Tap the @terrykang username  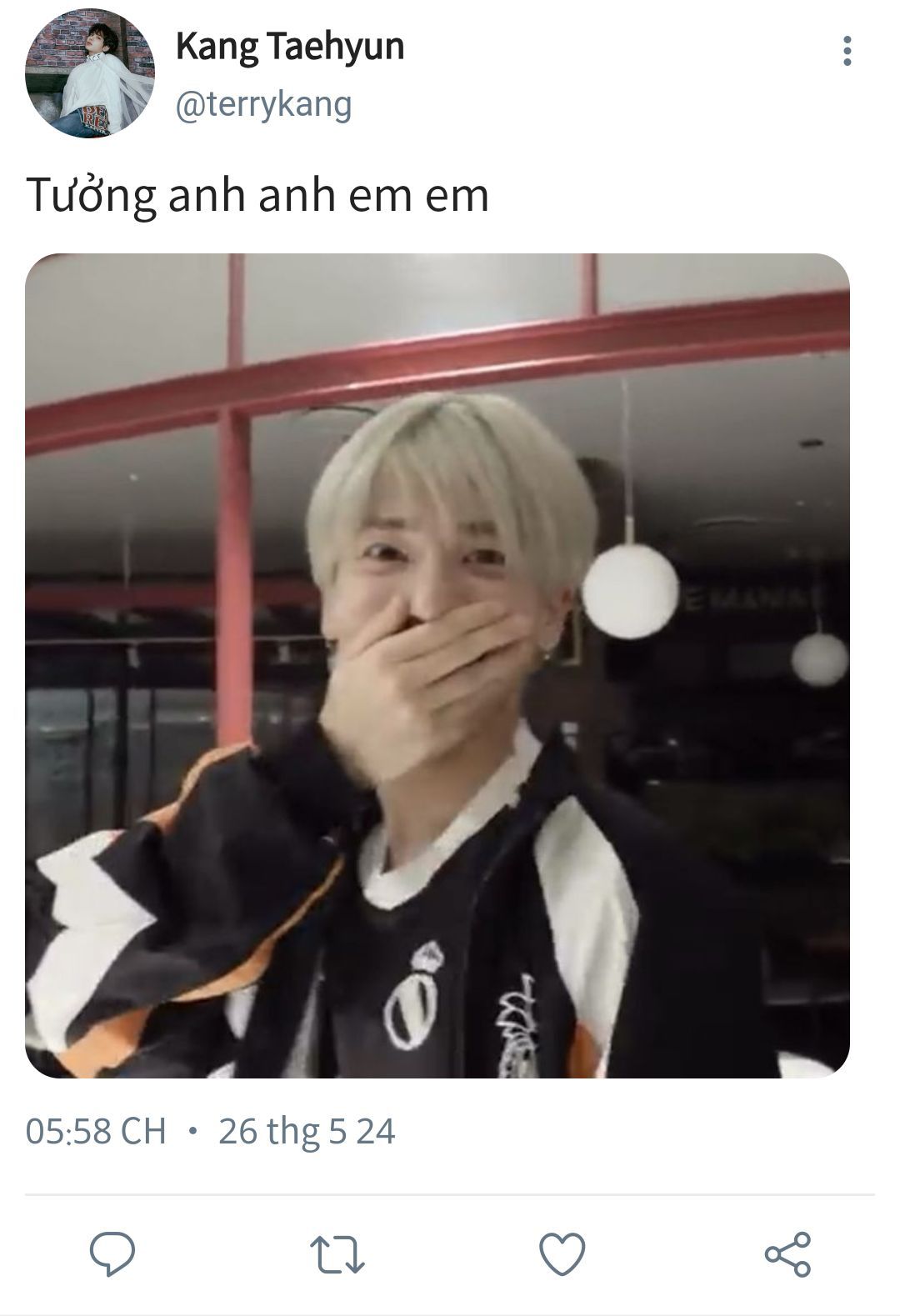[263, 105]
